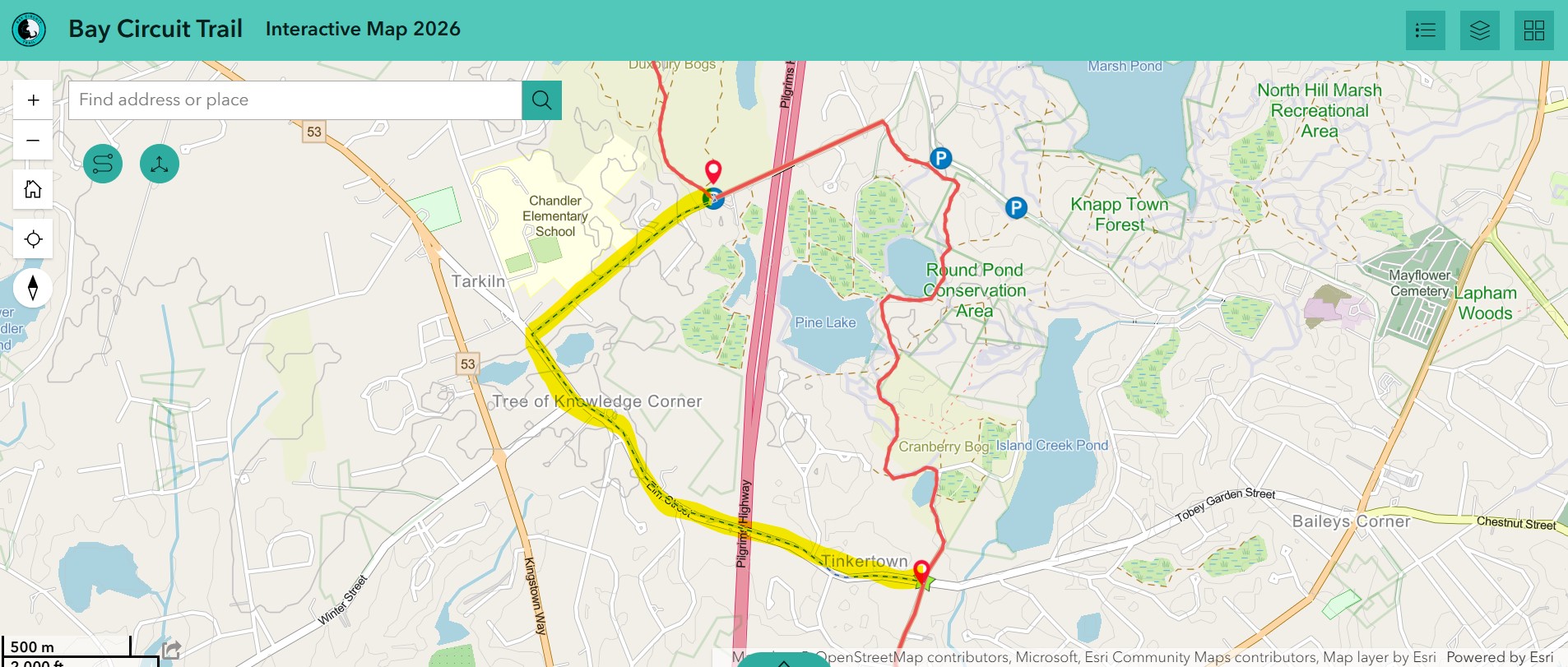Tap the Find address or place field
The width and height of the screenshot is (1568, 667).
point(295,100)
